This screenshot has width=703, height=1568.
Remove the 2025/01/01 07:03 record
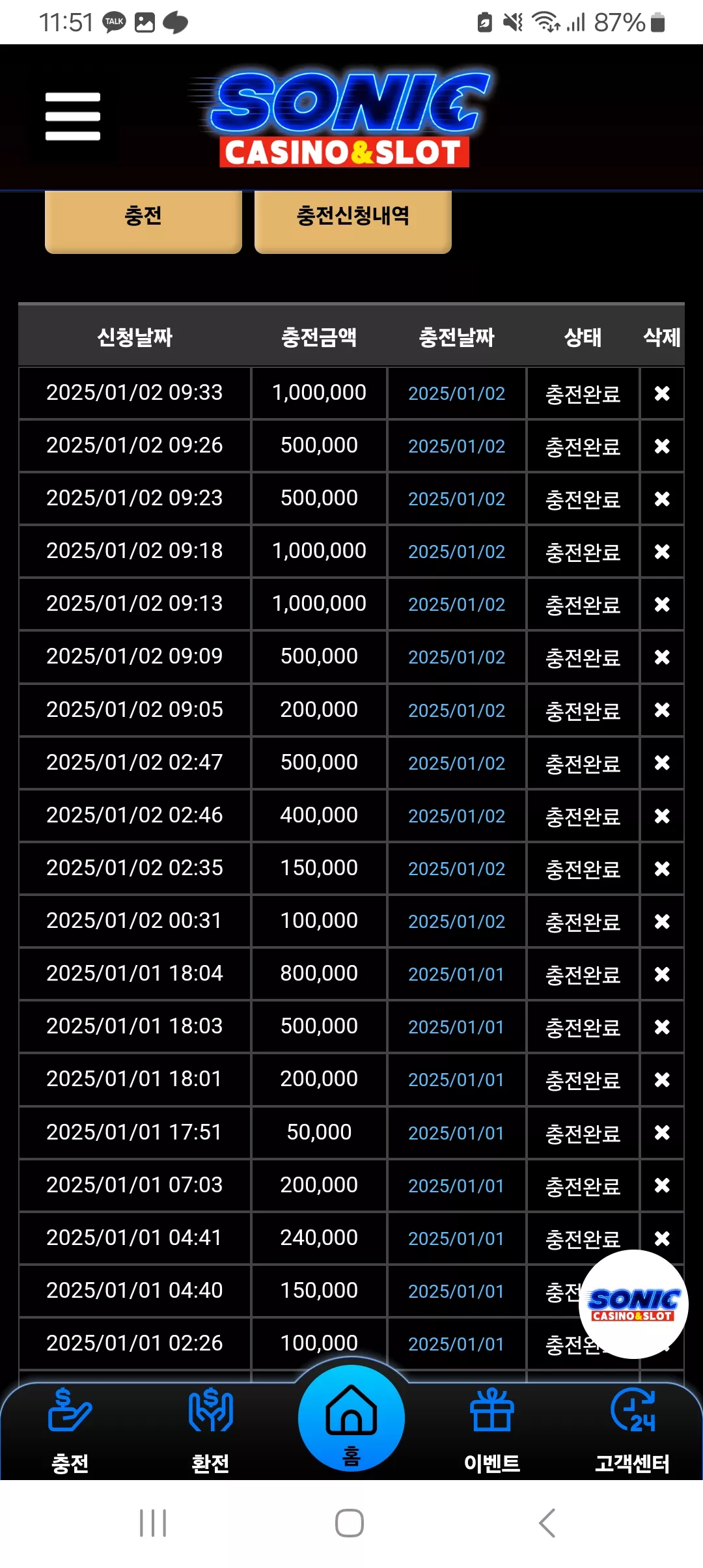pos(662,1186)
